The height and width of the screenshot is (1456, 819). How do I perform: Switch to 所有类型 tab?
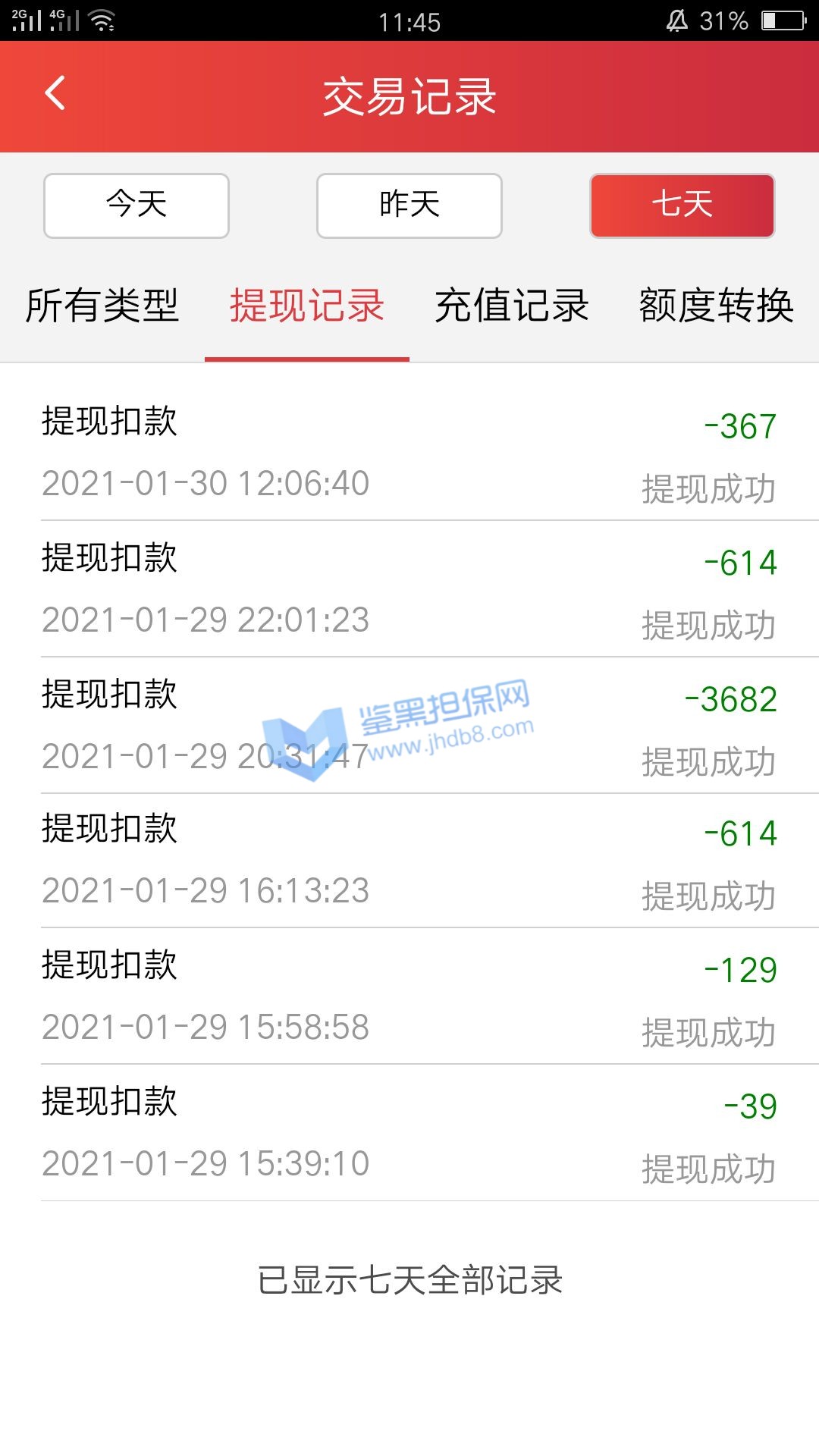coord(102,306)
